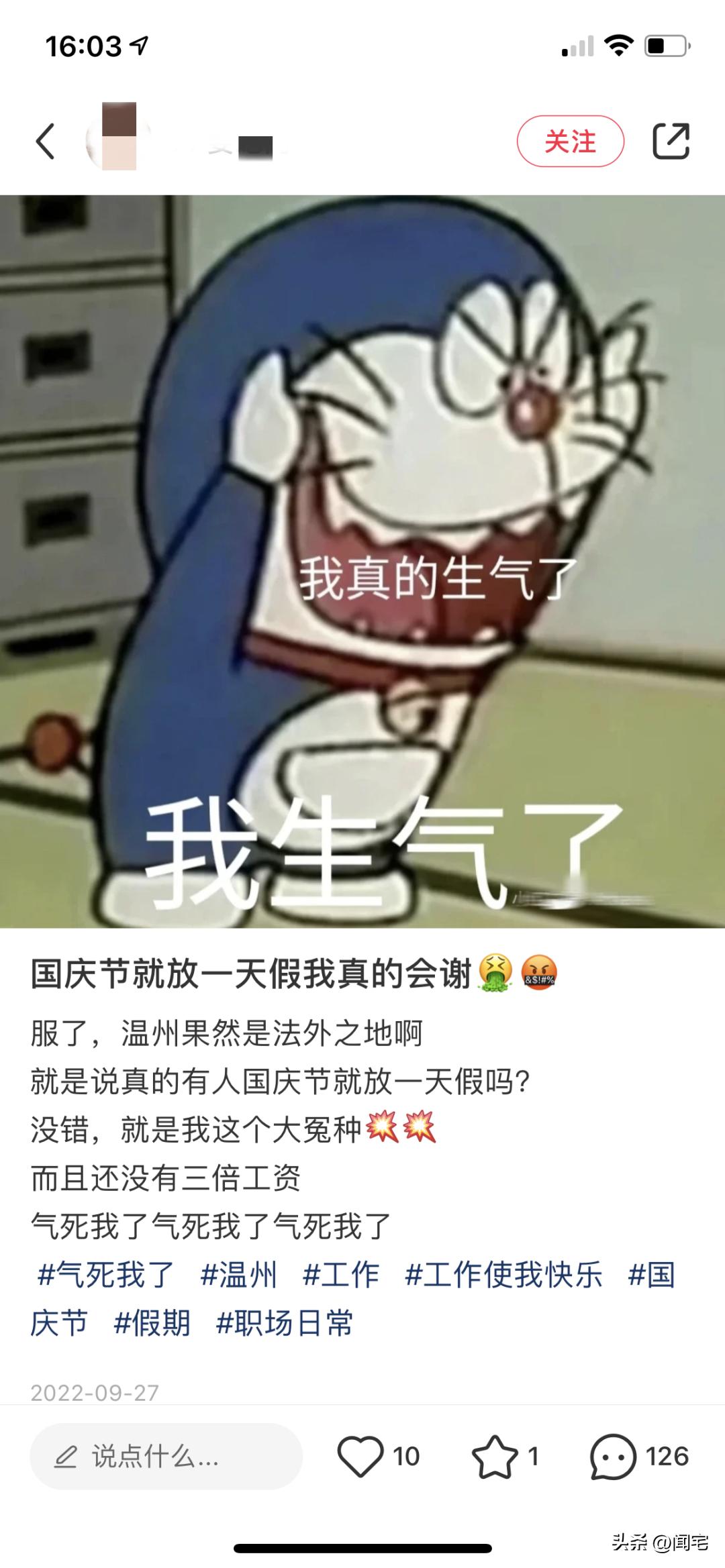Like this post with heart icon
725x1568 pixels.
pos(360,1456)
